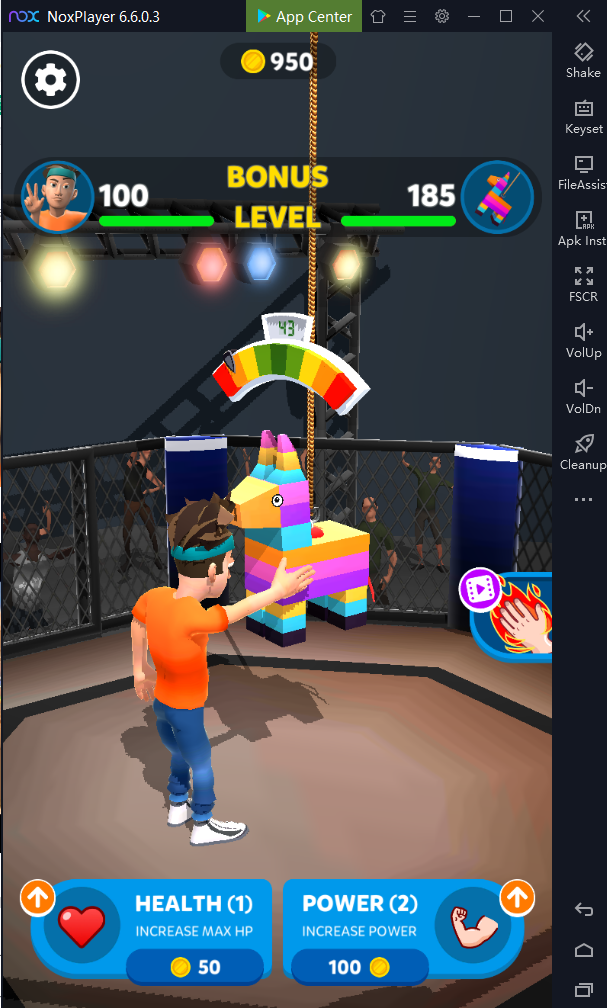Expand more sidebar tools

(583, 499)
